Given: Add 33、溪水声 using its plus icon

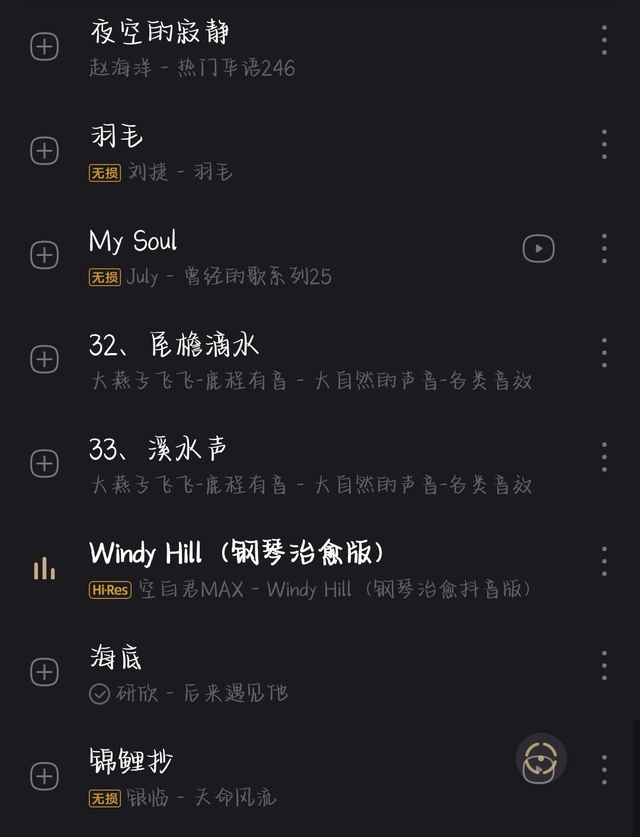Looking at the screenshot, I should (x=44, y=463).
